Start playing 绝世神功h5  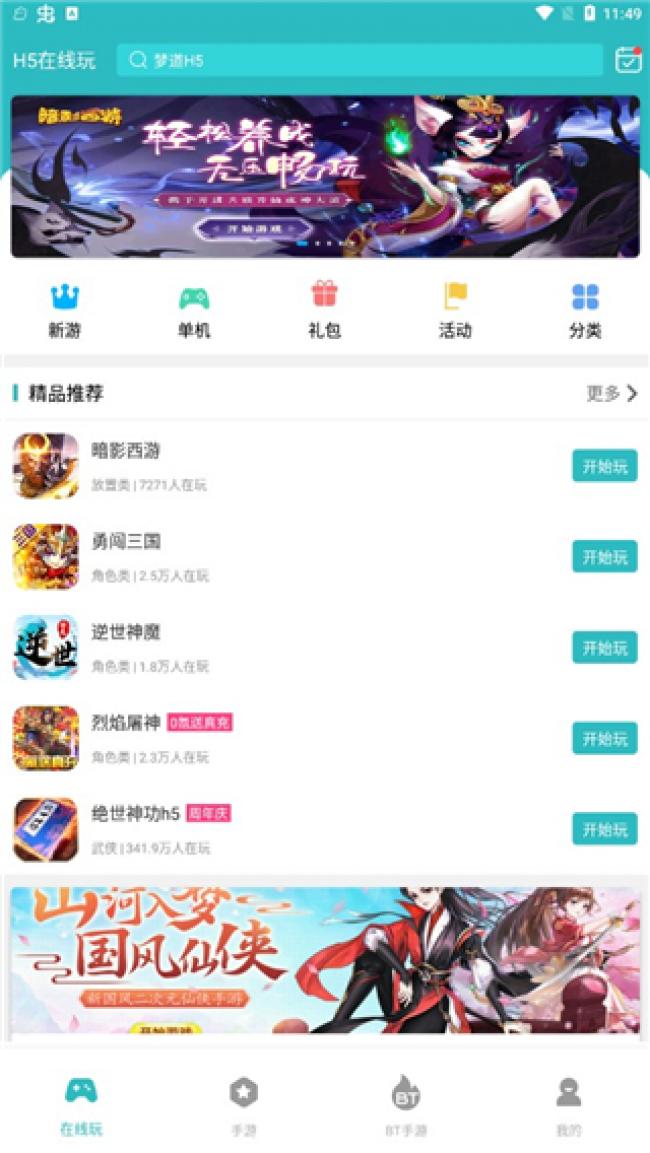604,829
